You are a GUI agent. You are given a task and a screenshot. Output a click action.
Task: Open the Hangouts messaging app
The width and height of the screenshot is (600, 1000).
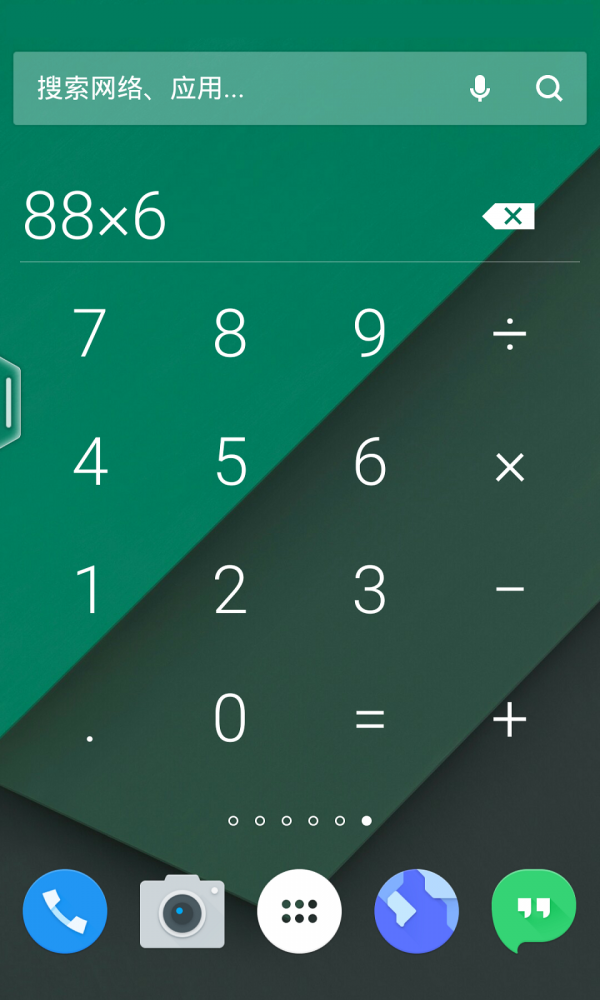tap(534, 911)
